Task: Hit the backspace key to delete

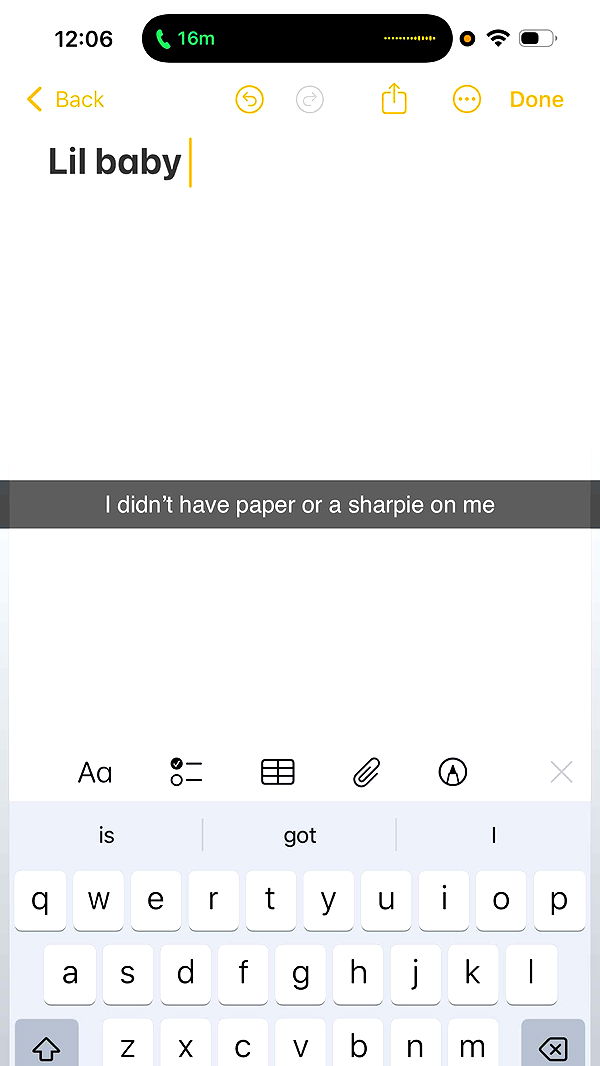Action: [552, 1046]
